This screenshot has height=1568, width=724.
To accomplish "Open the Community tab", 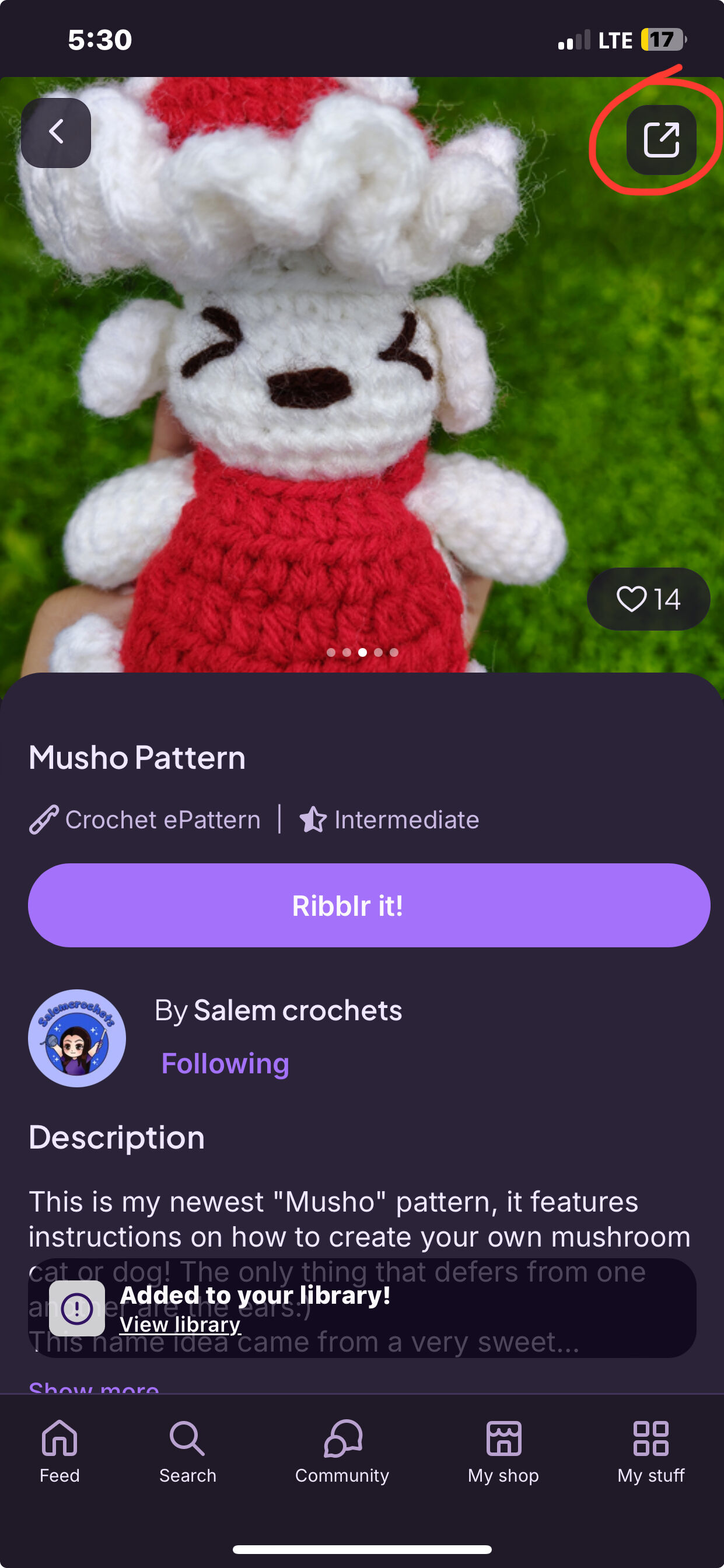I will pyautogui.click(x=342, y=1452).
